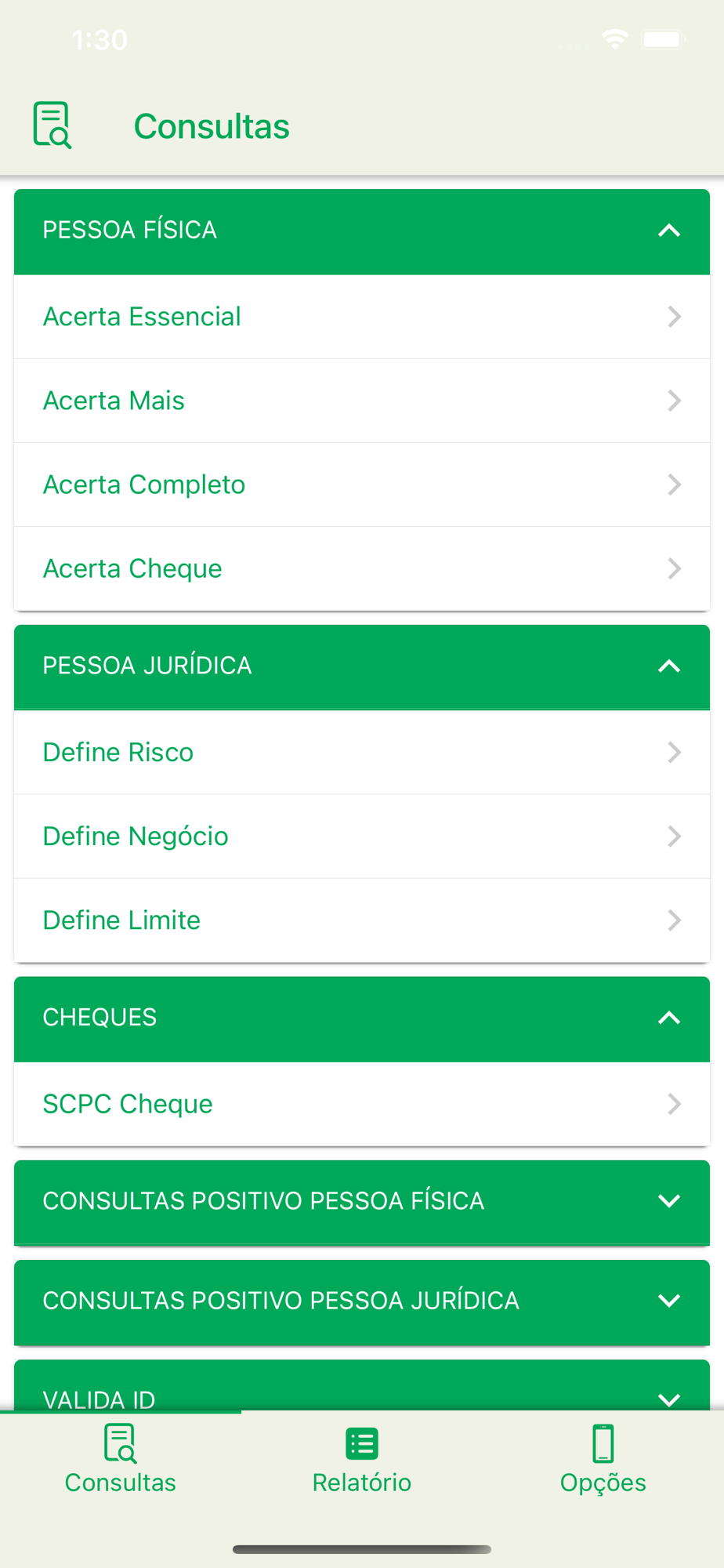Expand Consultas Positivo Pessoa Física
Image resolution: width=724 pixels, height=1568 pixels.
pyautogui.click(x=362, y=1202)
